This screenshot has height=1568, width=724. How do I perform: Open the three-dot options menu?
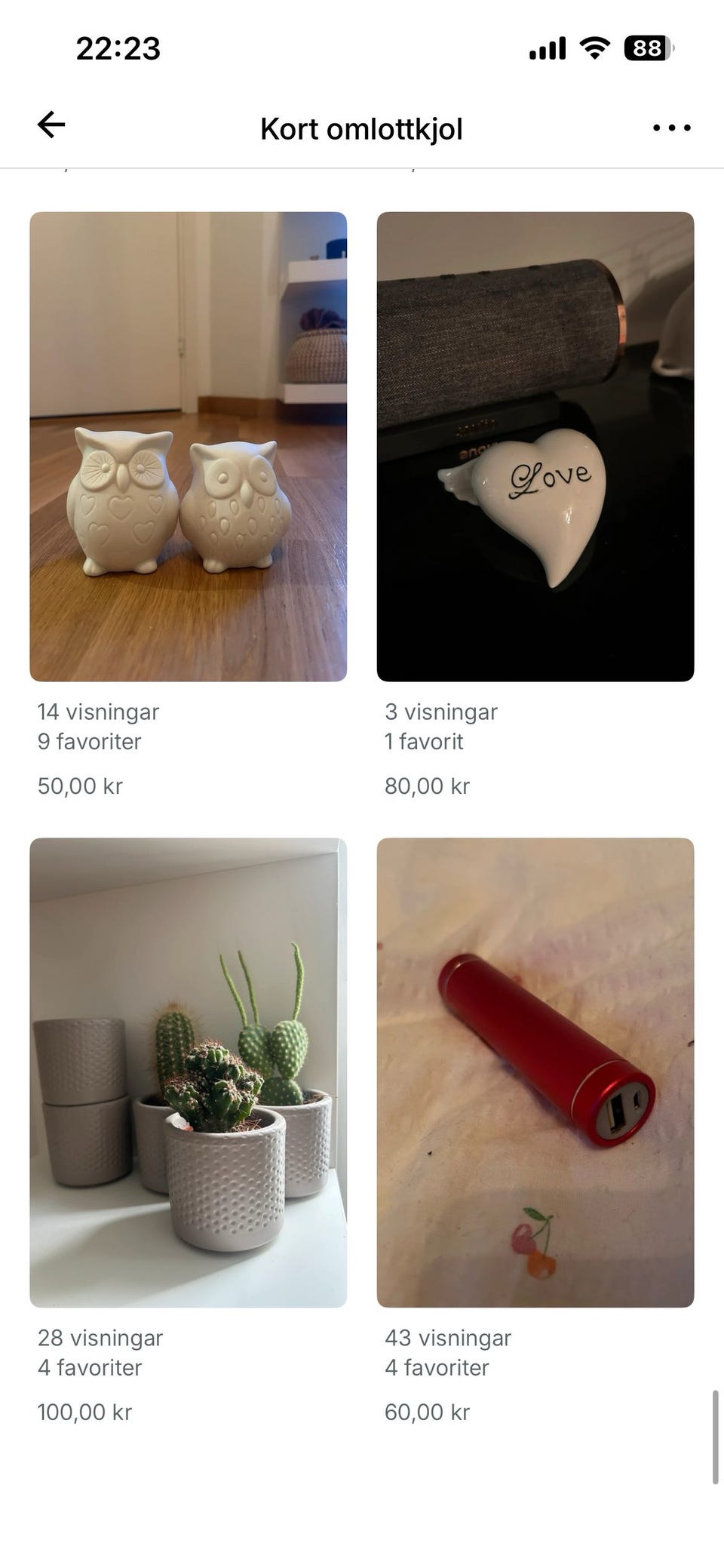coord(670,128)
